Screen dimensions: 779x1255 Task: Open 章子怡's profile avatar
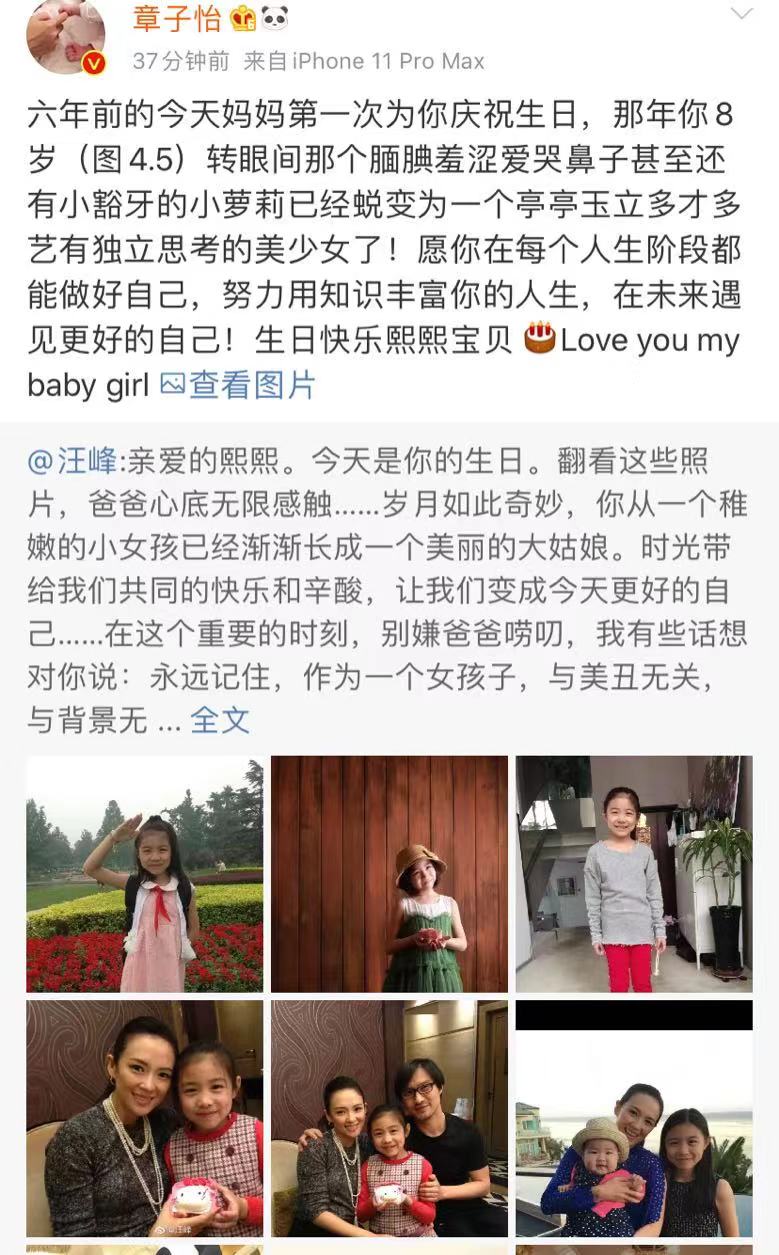pyautogui.click(x=66, y=35)
